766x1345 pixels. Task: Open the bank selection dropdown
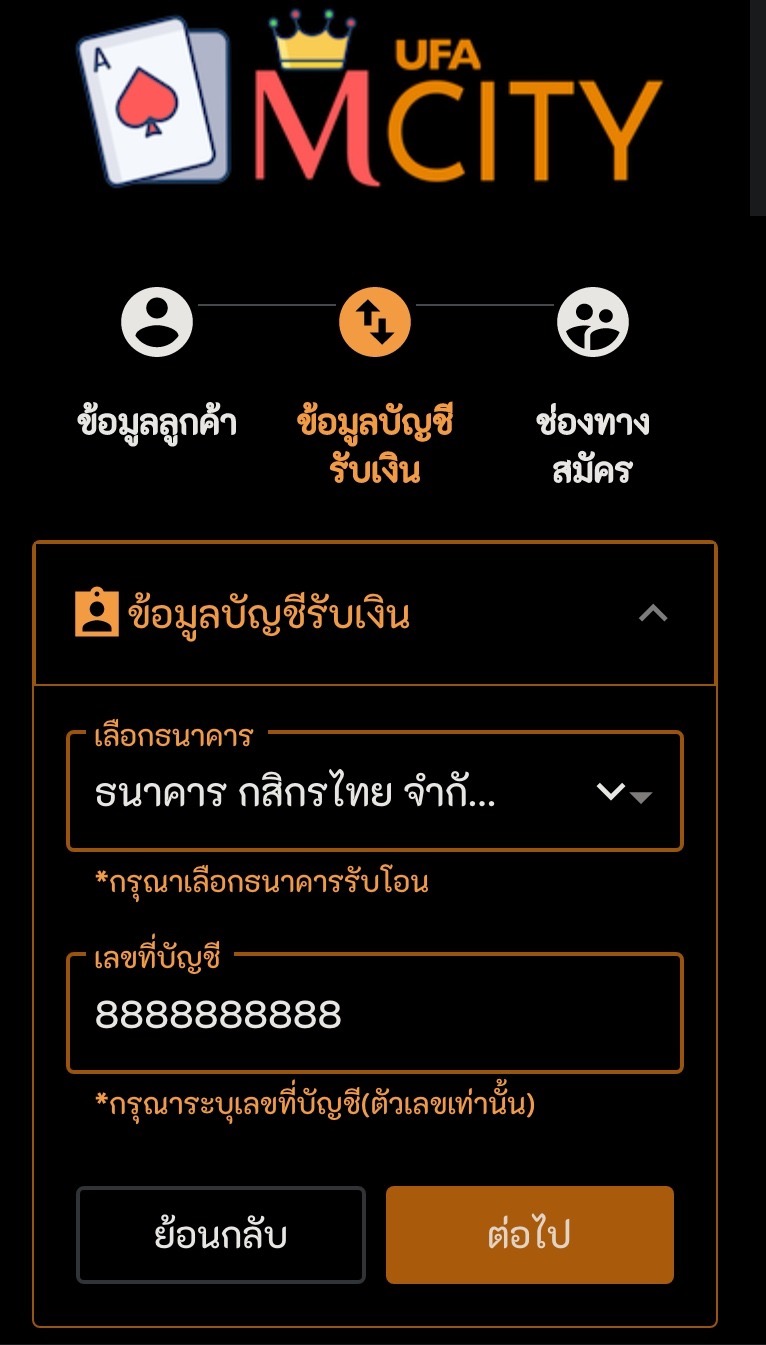tap(374, 794)
